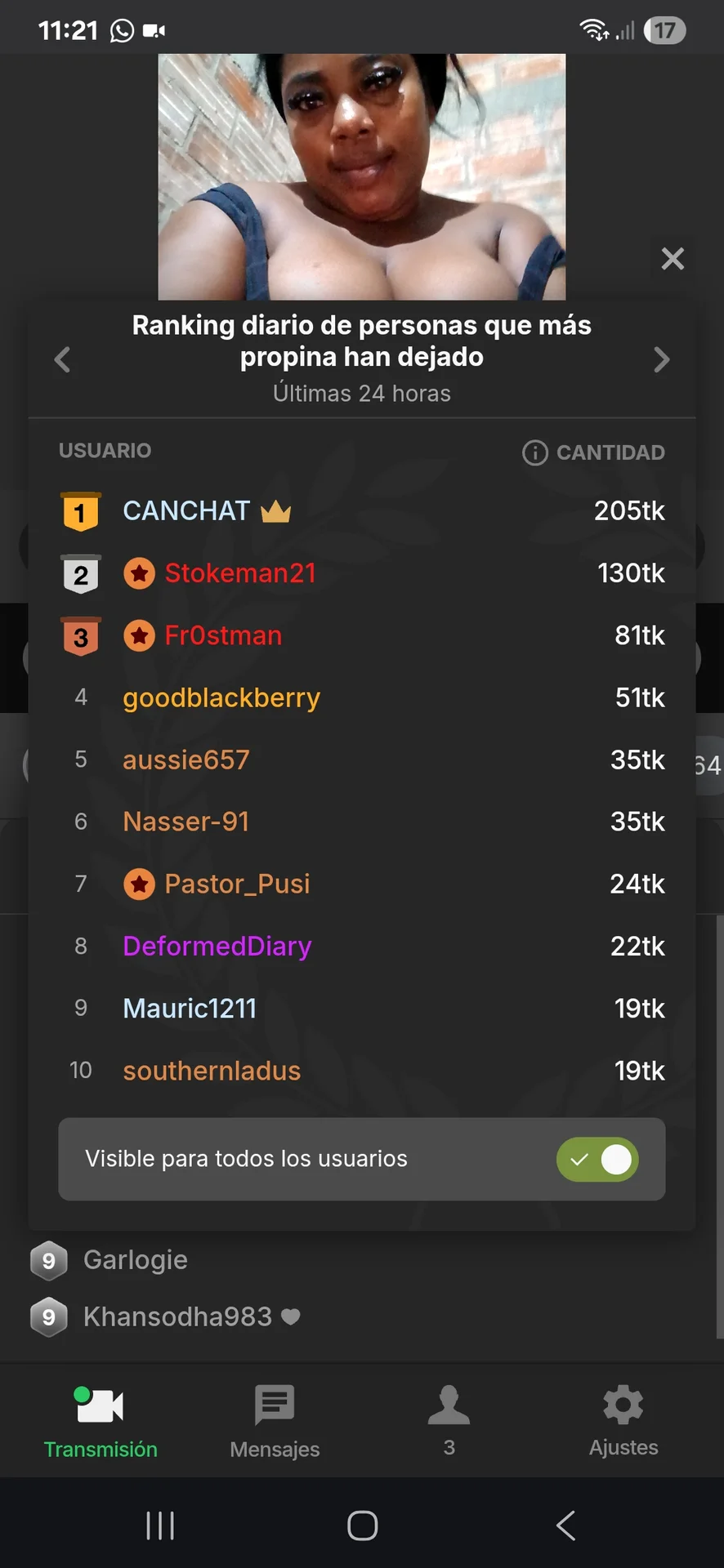The height and width of the screenshot is (1568, 724).
Task: Select user DeformedDiary in the ranking
Action: 217,947
